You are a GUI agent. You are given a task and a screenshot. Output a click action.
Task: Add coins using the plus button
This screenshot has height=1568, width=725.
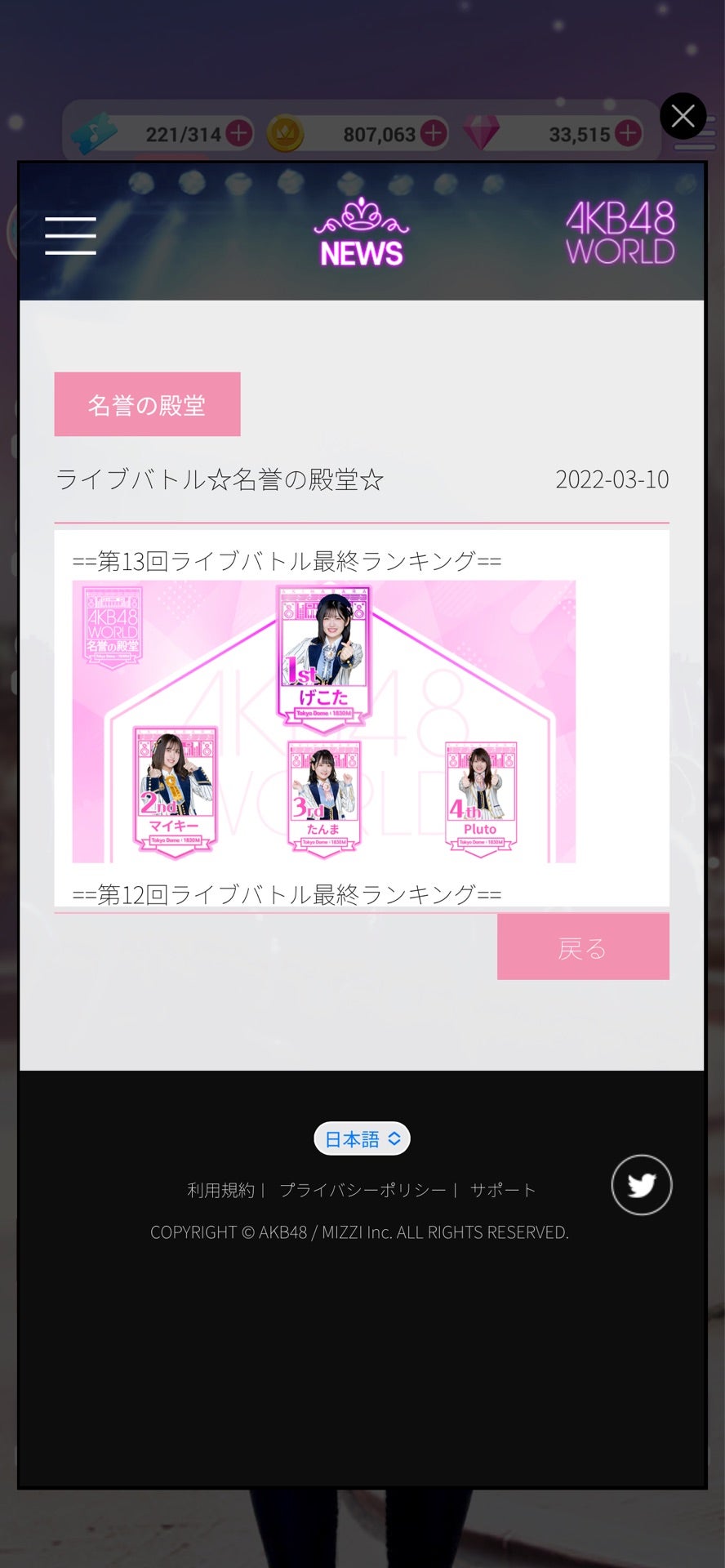pos(434,133)
